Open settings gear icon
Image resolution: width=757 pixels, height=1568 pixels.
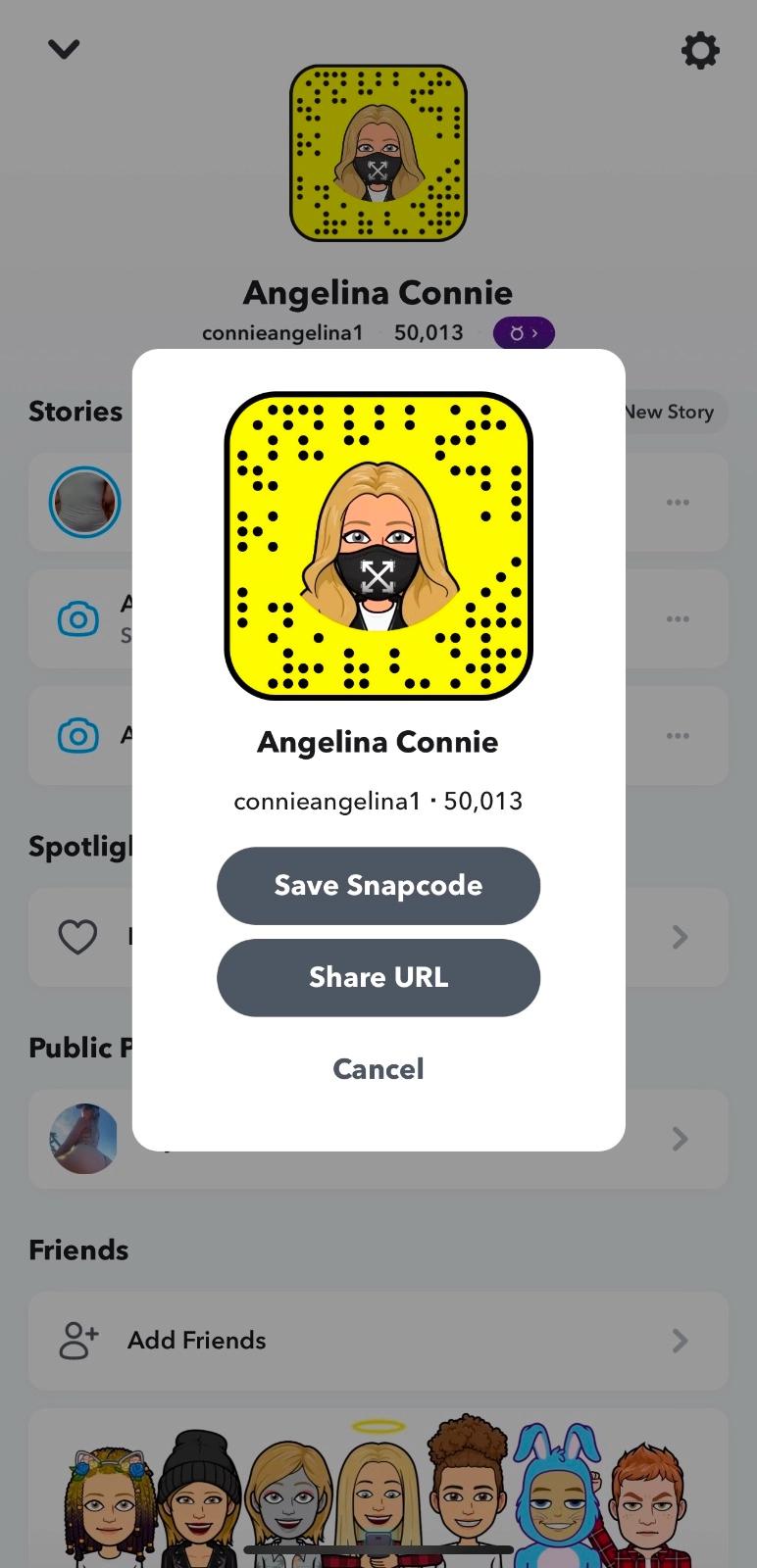coord(699,50)
